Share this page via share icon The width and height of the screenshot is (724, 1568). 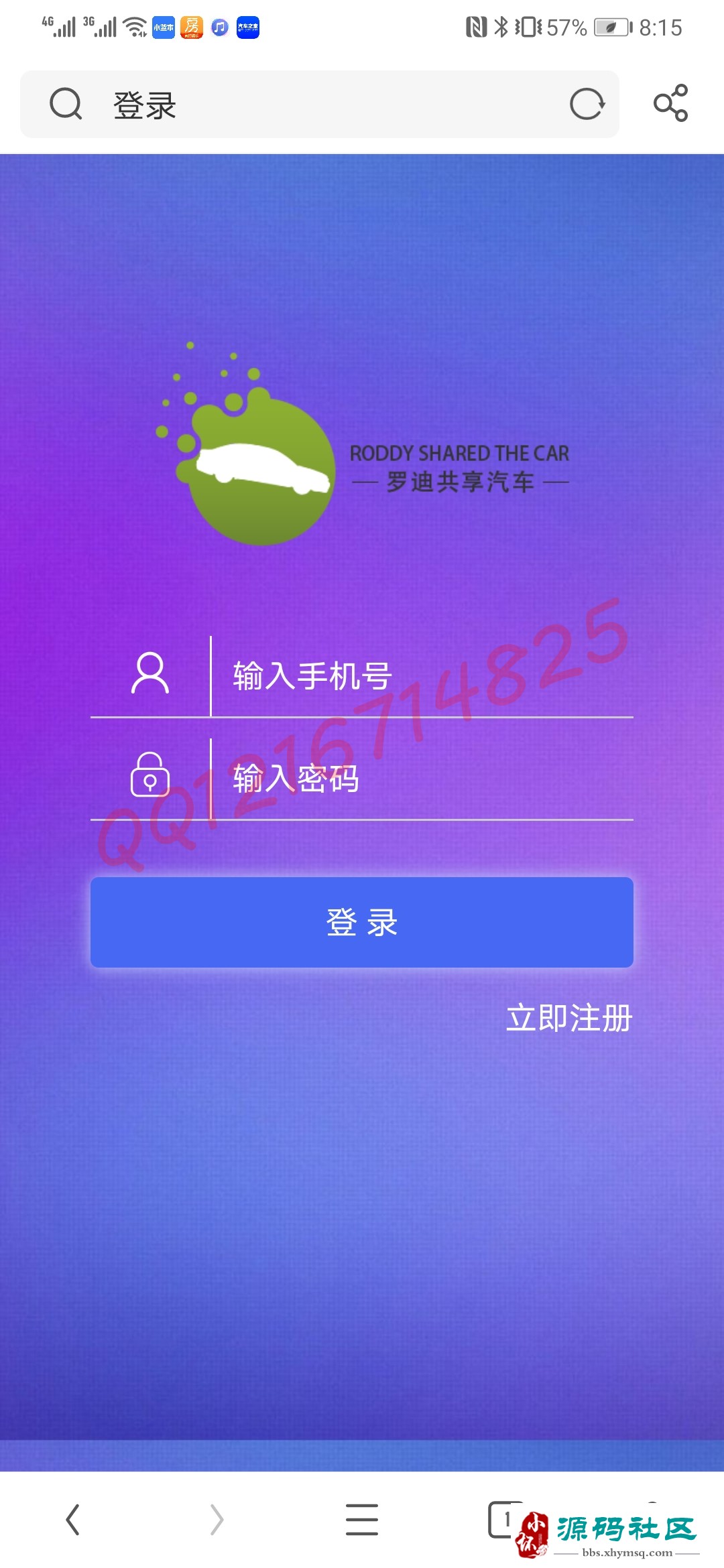click(670, 103)
